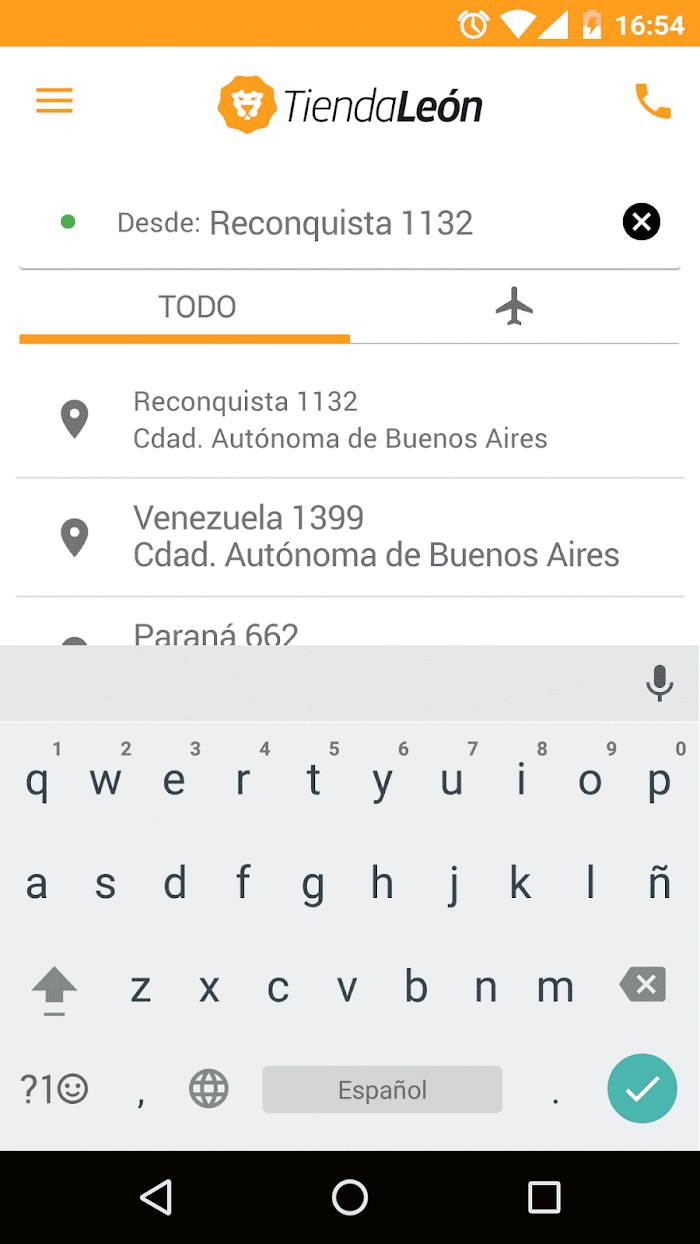Viewport: 700px width, 1244px height.
Task: Open the hamburger menu
Action: pos(54,100)
